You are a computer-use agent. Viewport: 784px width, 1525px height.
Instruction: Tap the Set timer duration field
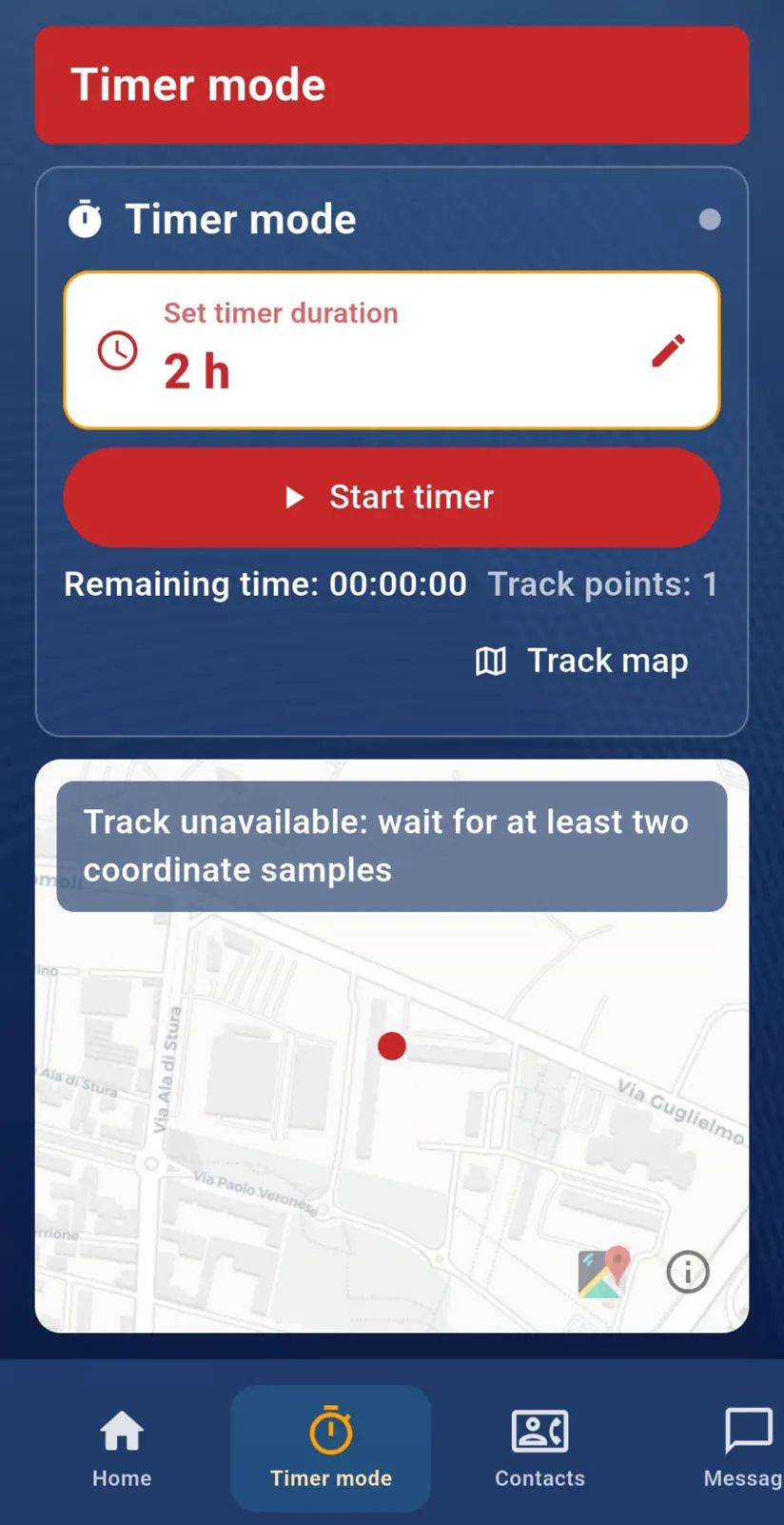[381, 350]
